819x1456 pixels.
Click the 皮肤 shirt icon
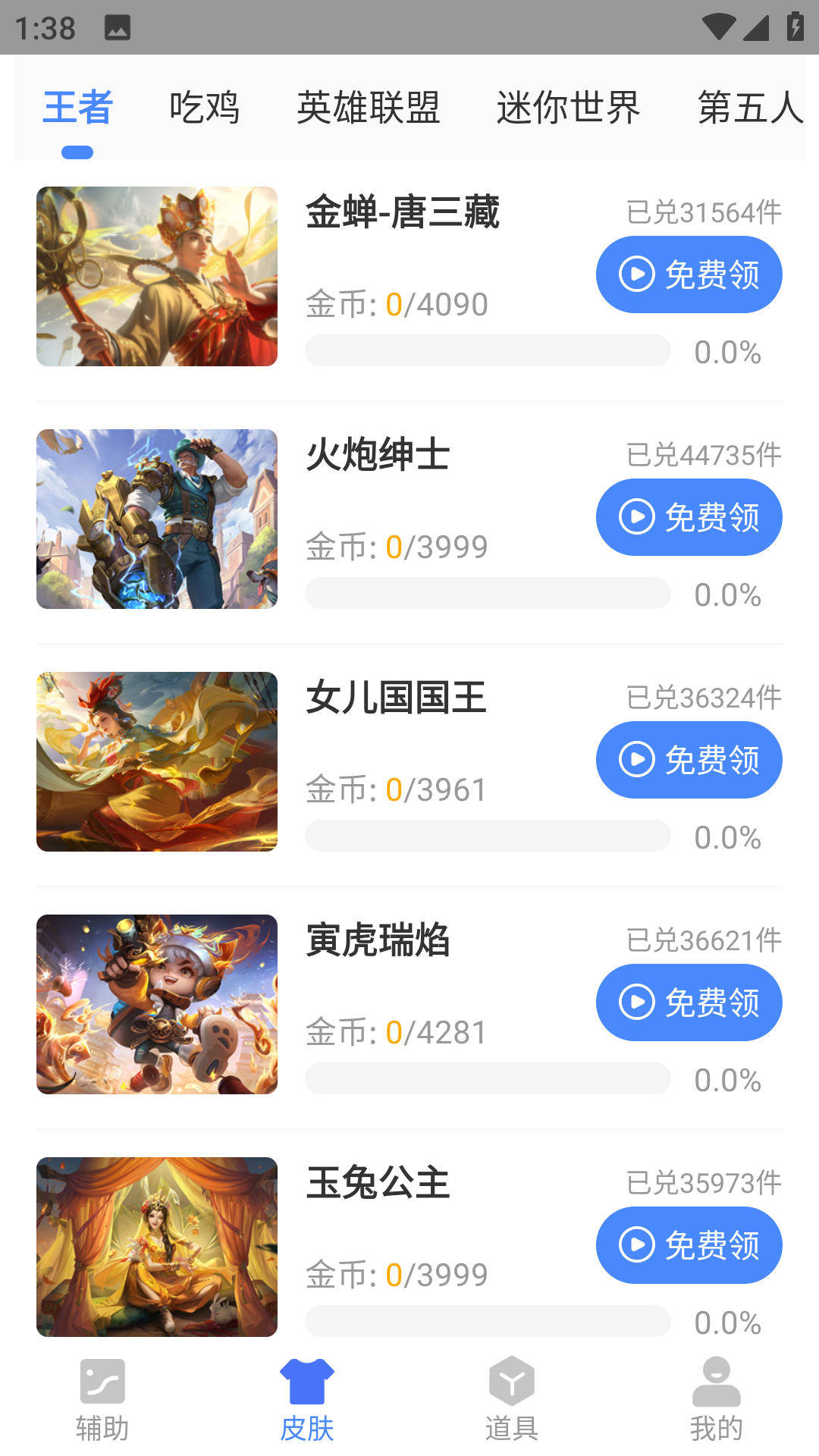(306, 1380)
